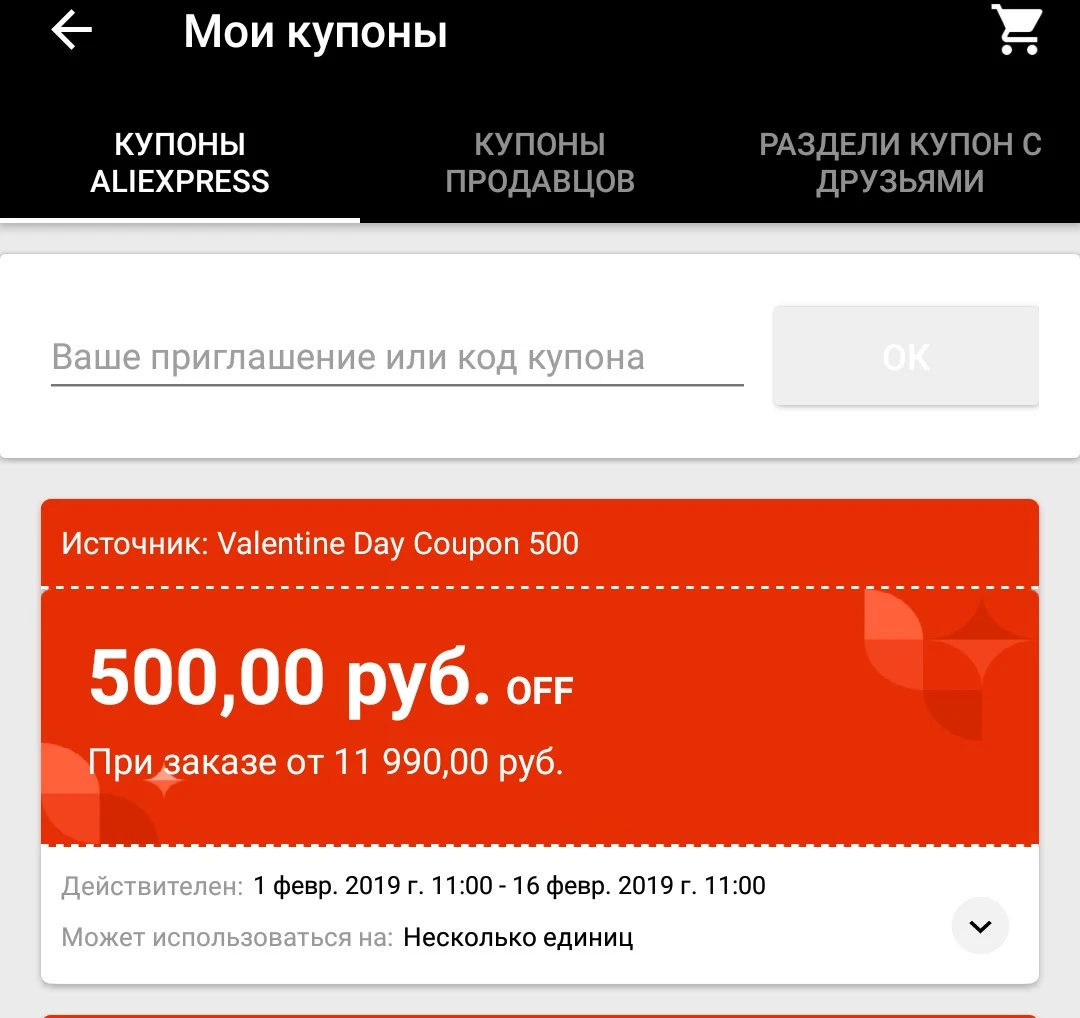
Task: Switch to Купоны продавцов tab
Action: click(539, 163)
